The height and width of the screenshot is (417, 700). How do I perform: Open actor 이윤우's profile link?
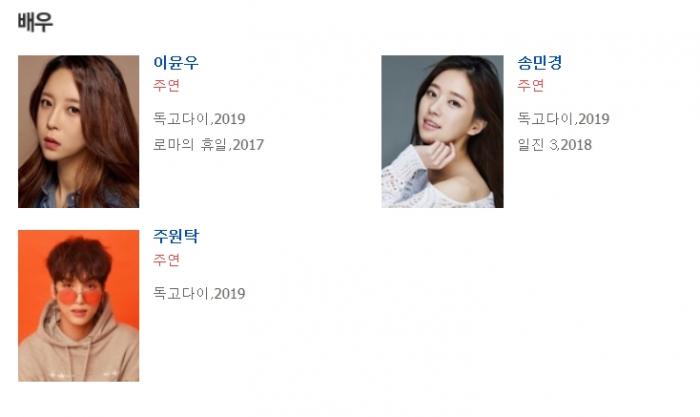[176, 62]
